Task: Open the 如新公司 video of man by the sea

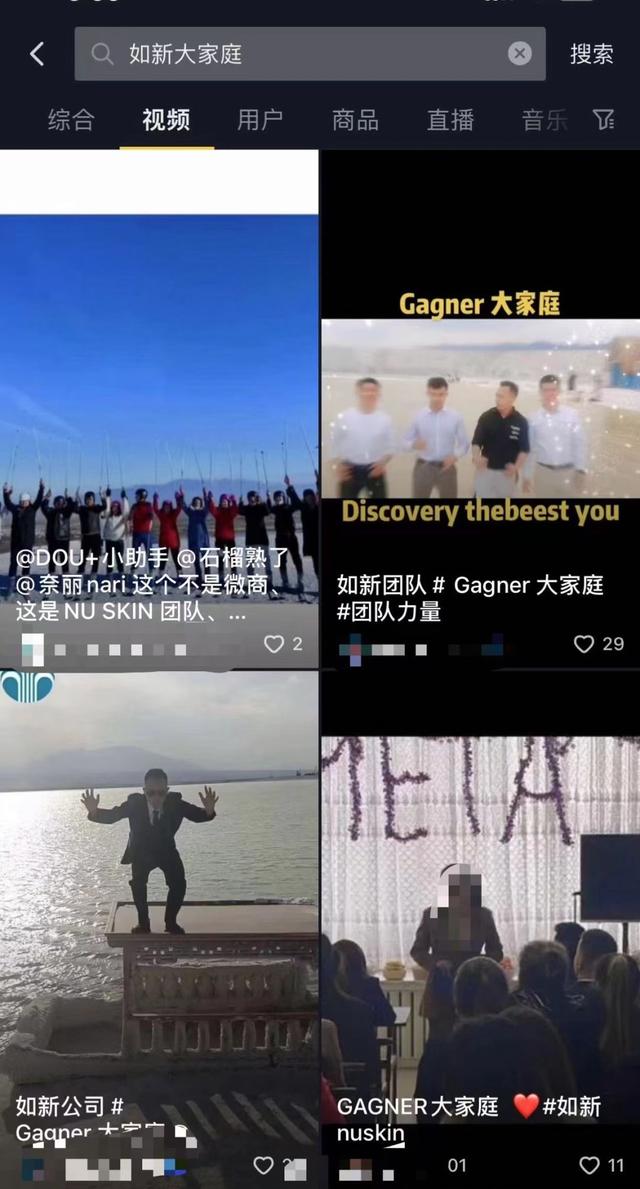Action: [159, 930]
